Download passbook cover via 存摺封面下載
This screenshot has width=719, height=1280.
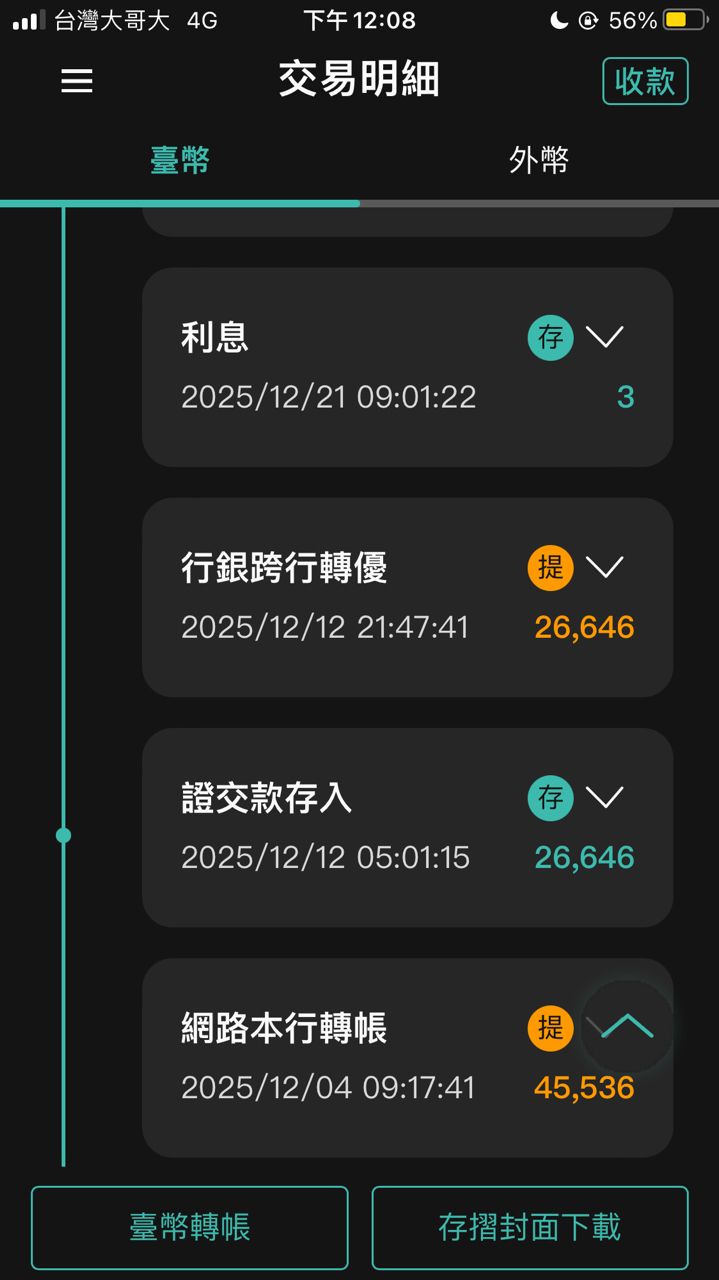530,1227
